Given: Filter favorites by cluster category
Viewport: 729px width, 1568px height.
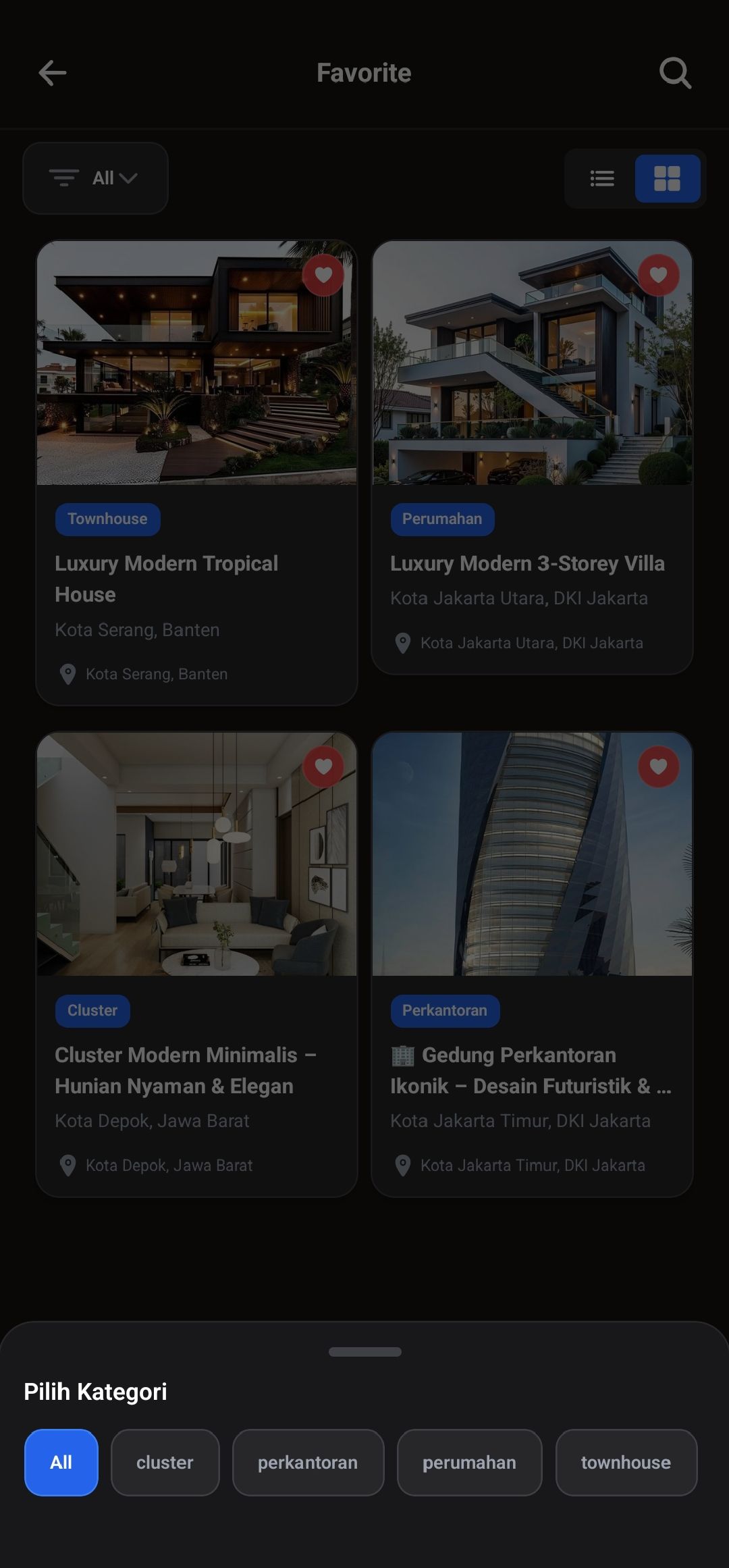Looking at the screenshot, I should [165, 1462].
